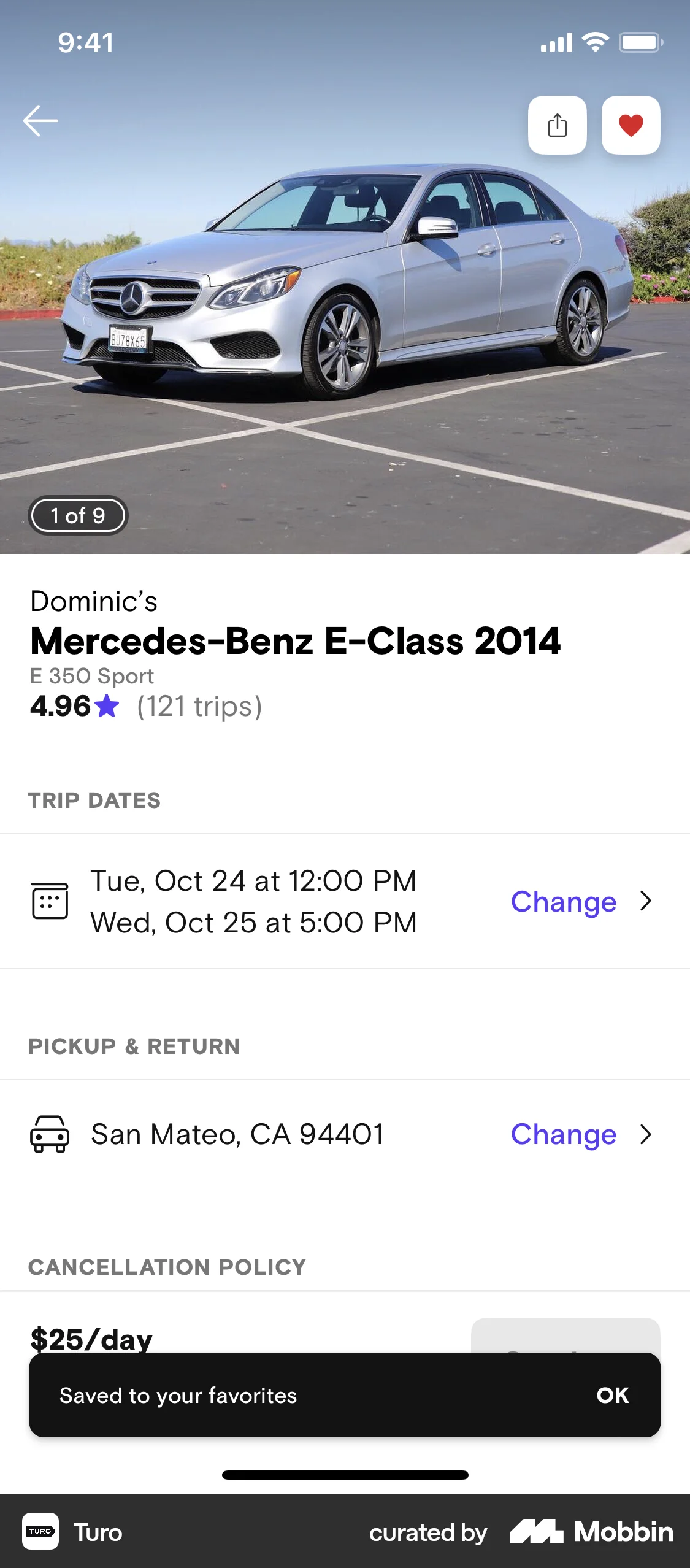
Task: Expand pickup location options via chevron
Action: pyautogui.click(x=646, y=1134)
